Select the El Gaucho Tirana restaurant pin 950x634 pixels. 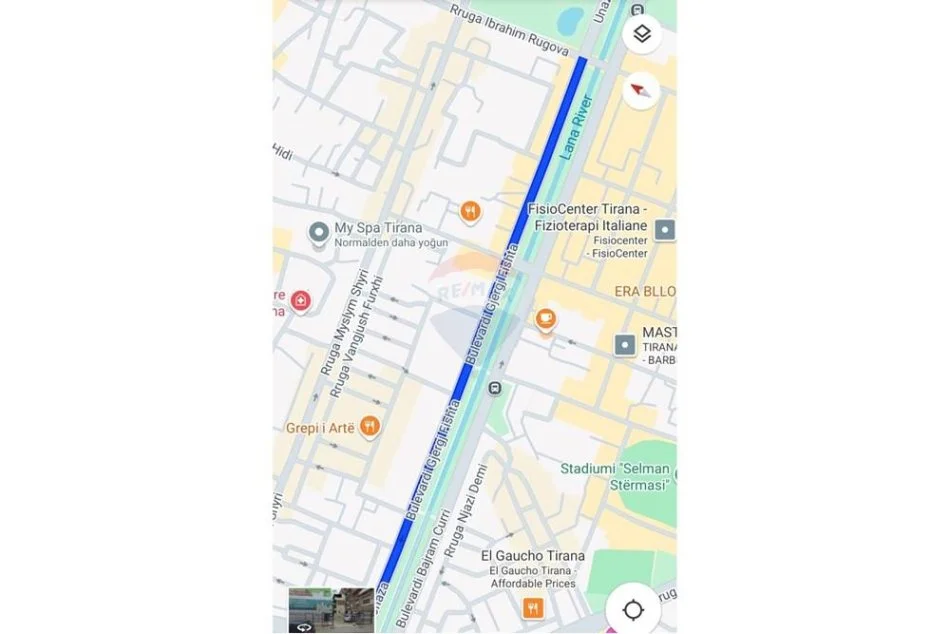pyautogui.click(x=534, y=607)
